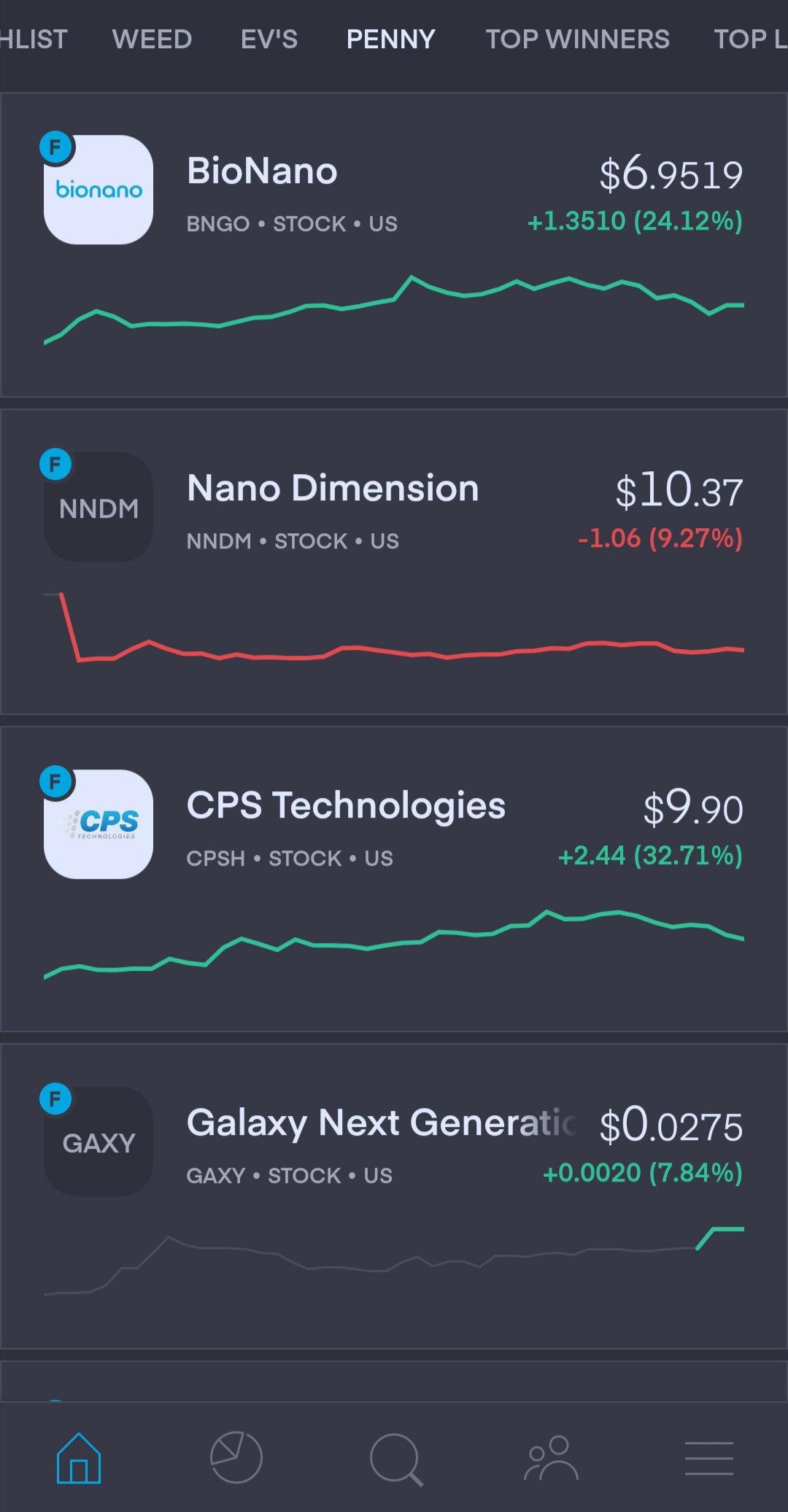This screenshot has width=788, height=1512.
Task: Open the search magnifier tab
Action: [x=395, y=1458]
